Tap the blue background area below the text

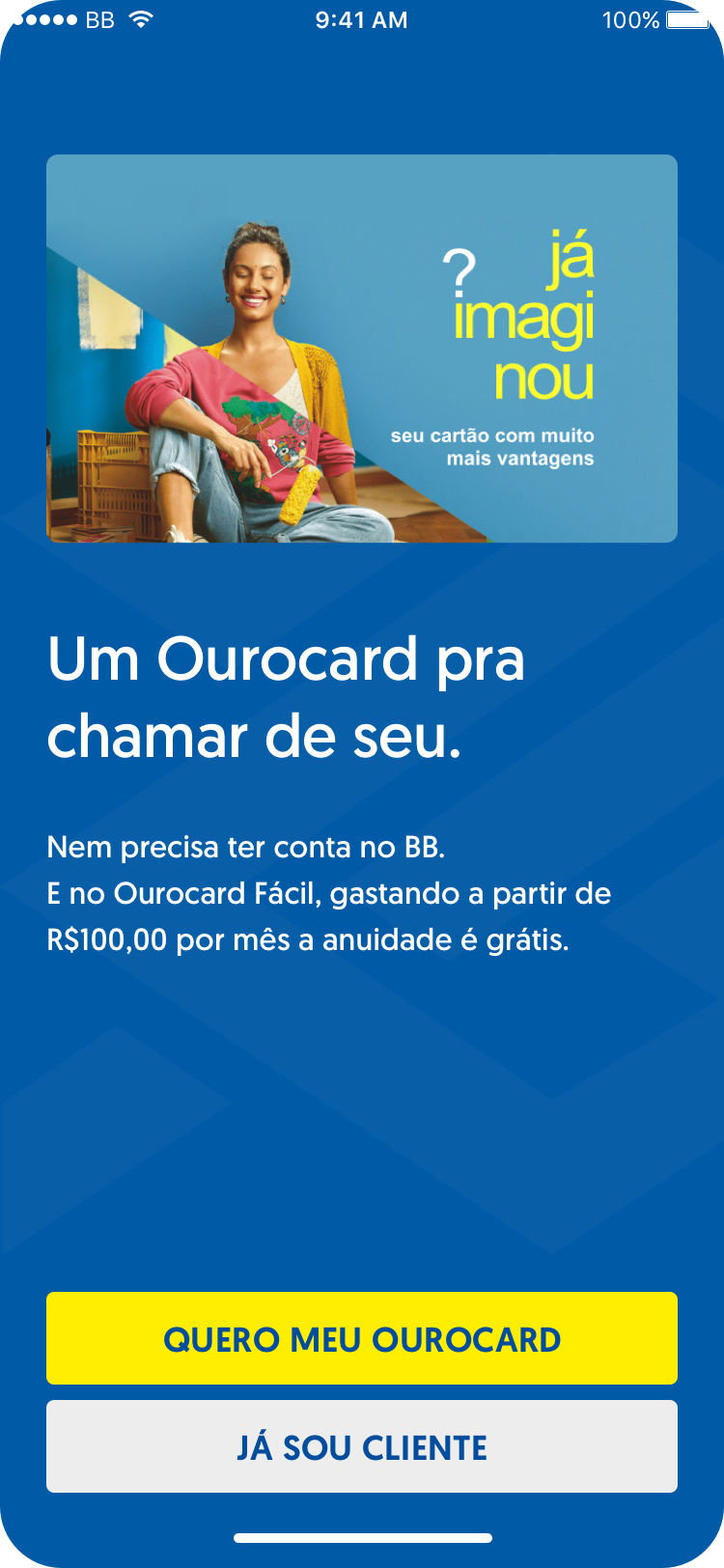[362, 1110]
